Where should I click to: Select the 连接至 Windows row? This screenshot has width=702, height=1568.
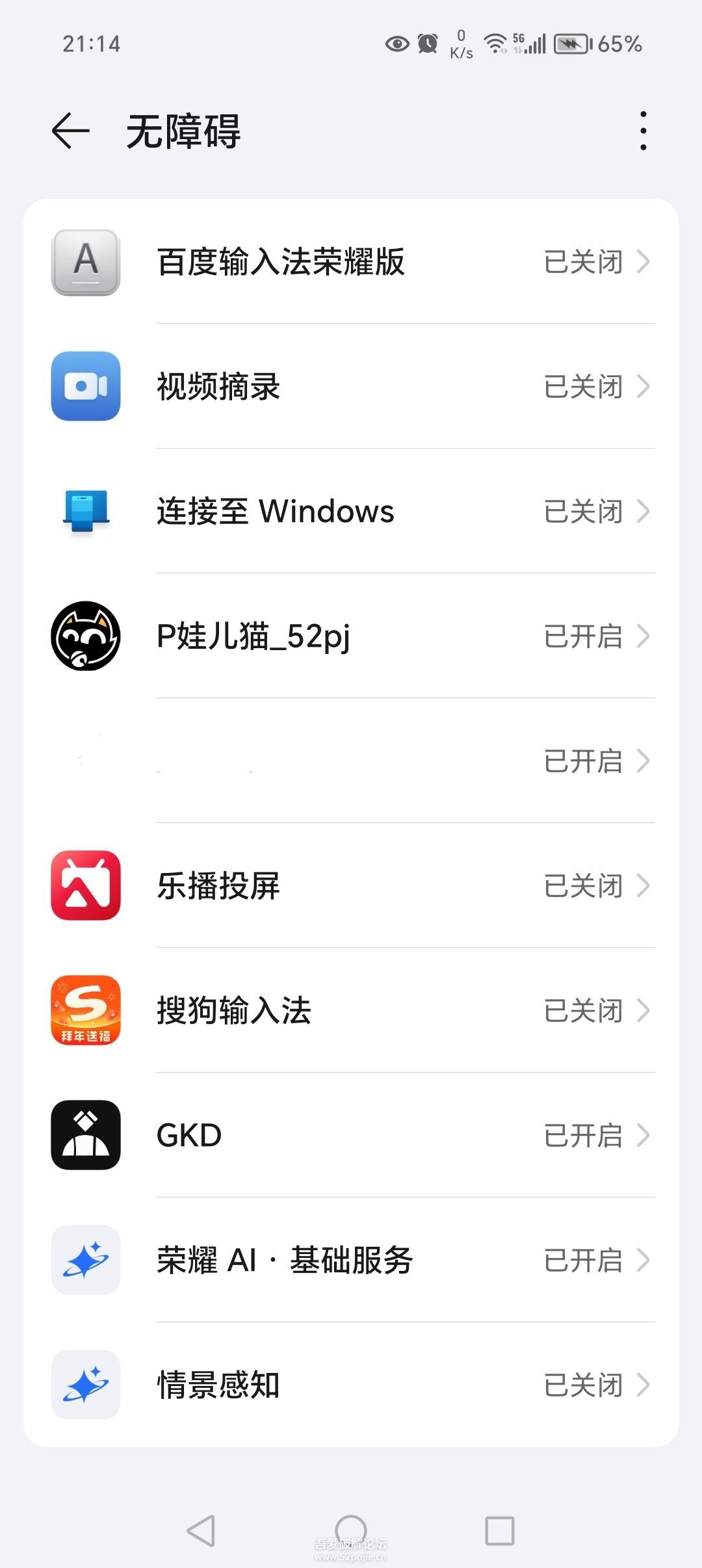pyautogui.click(x=351, y=512)
